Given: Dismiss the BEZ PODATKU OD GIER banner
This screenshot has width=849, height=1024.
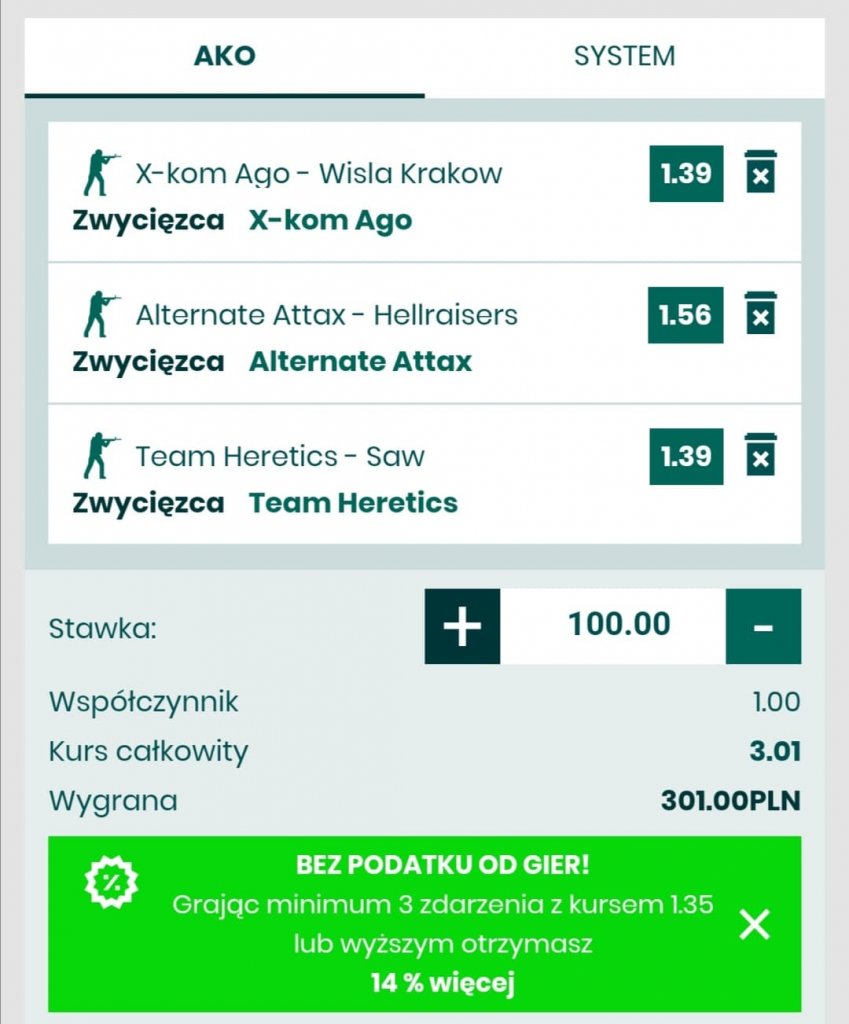Looking at the screenshot, I should [755, 925].
